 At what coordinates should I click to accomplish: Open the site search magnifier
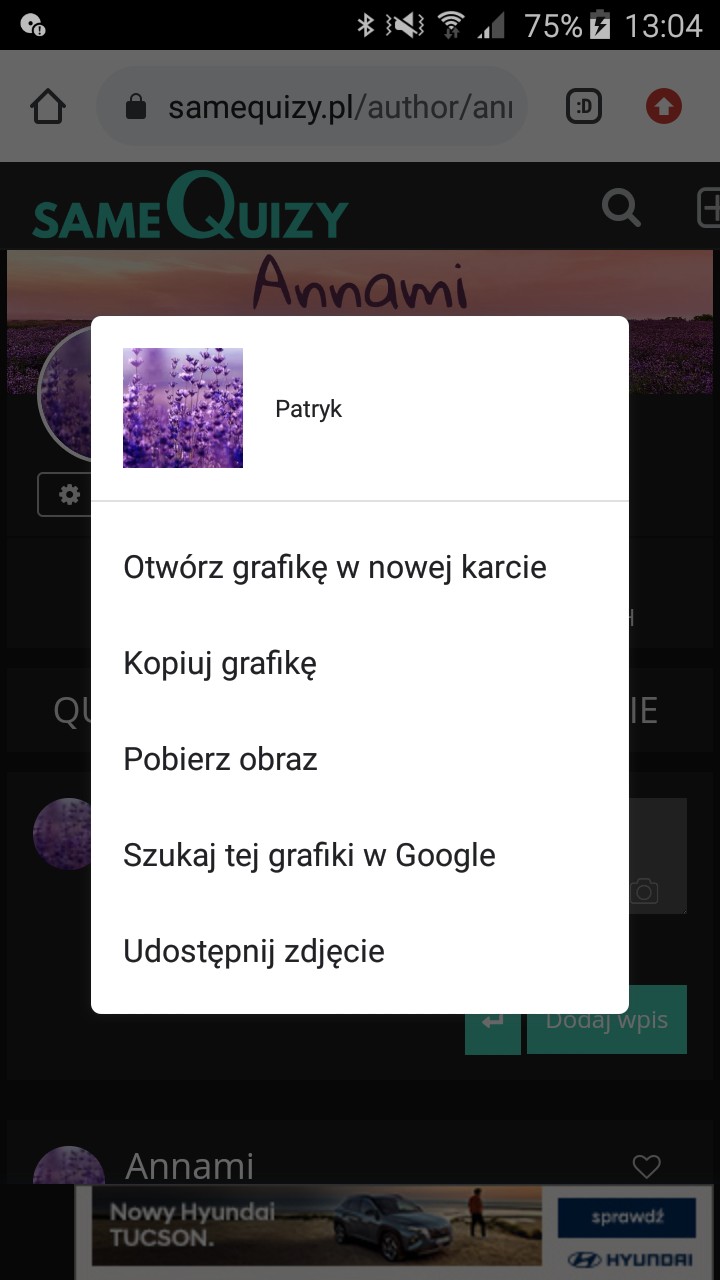[x=621, y=208]
